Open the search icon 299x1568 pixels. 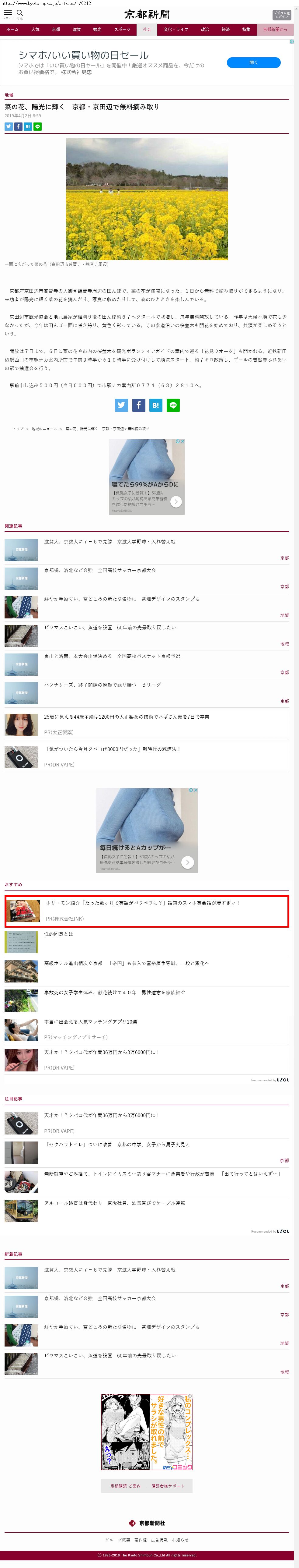[x=19, y=13]
